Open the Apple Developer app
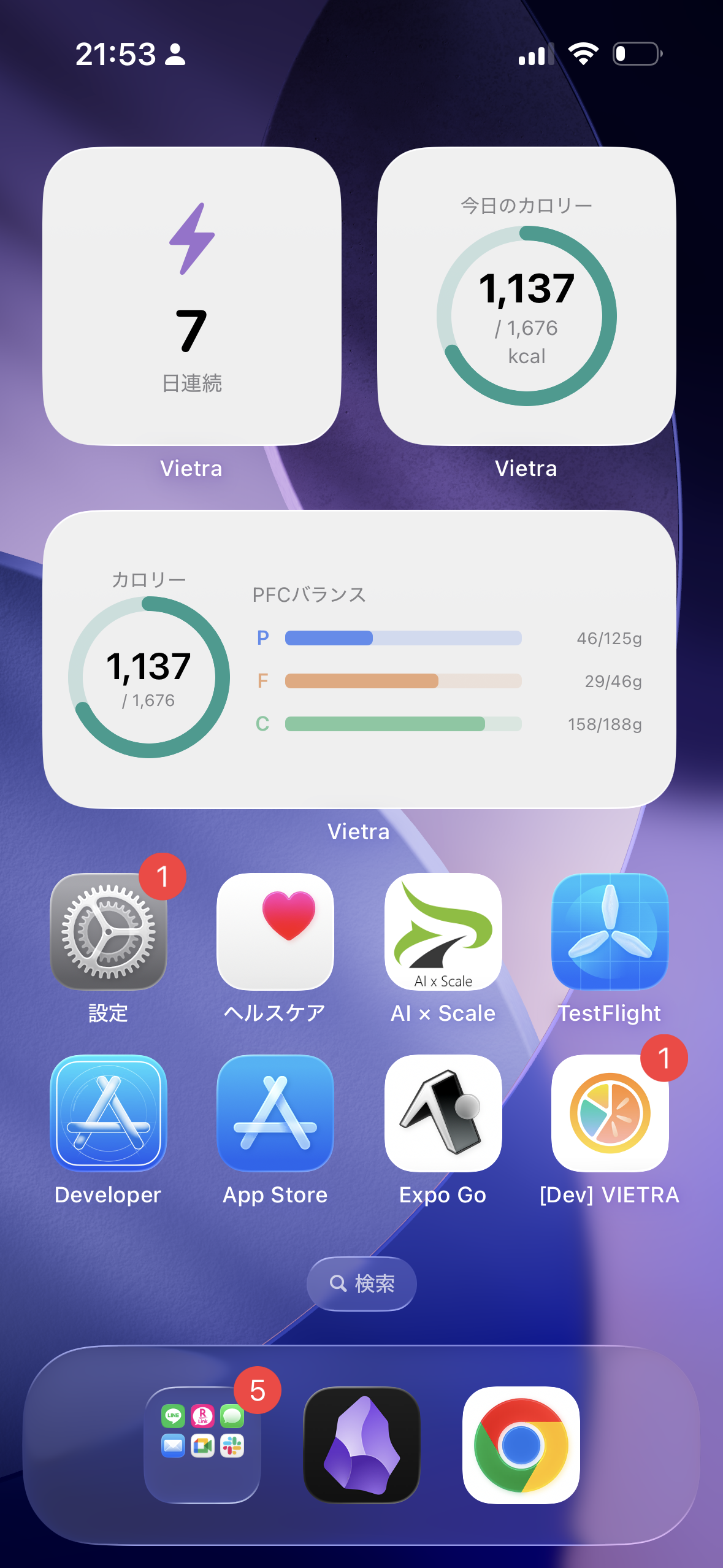The width and height of the screenshot is (723, 1568). tap(109, 1113)
